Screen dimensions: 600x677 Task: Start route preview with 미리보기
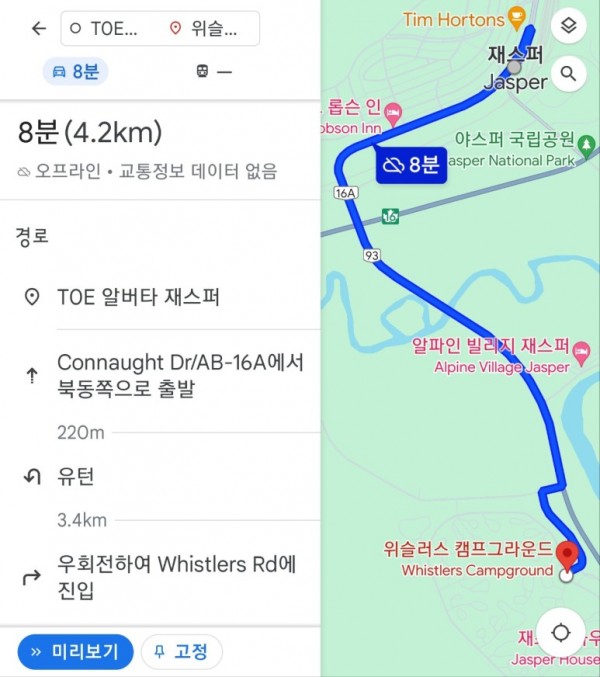tap(75, 652)
